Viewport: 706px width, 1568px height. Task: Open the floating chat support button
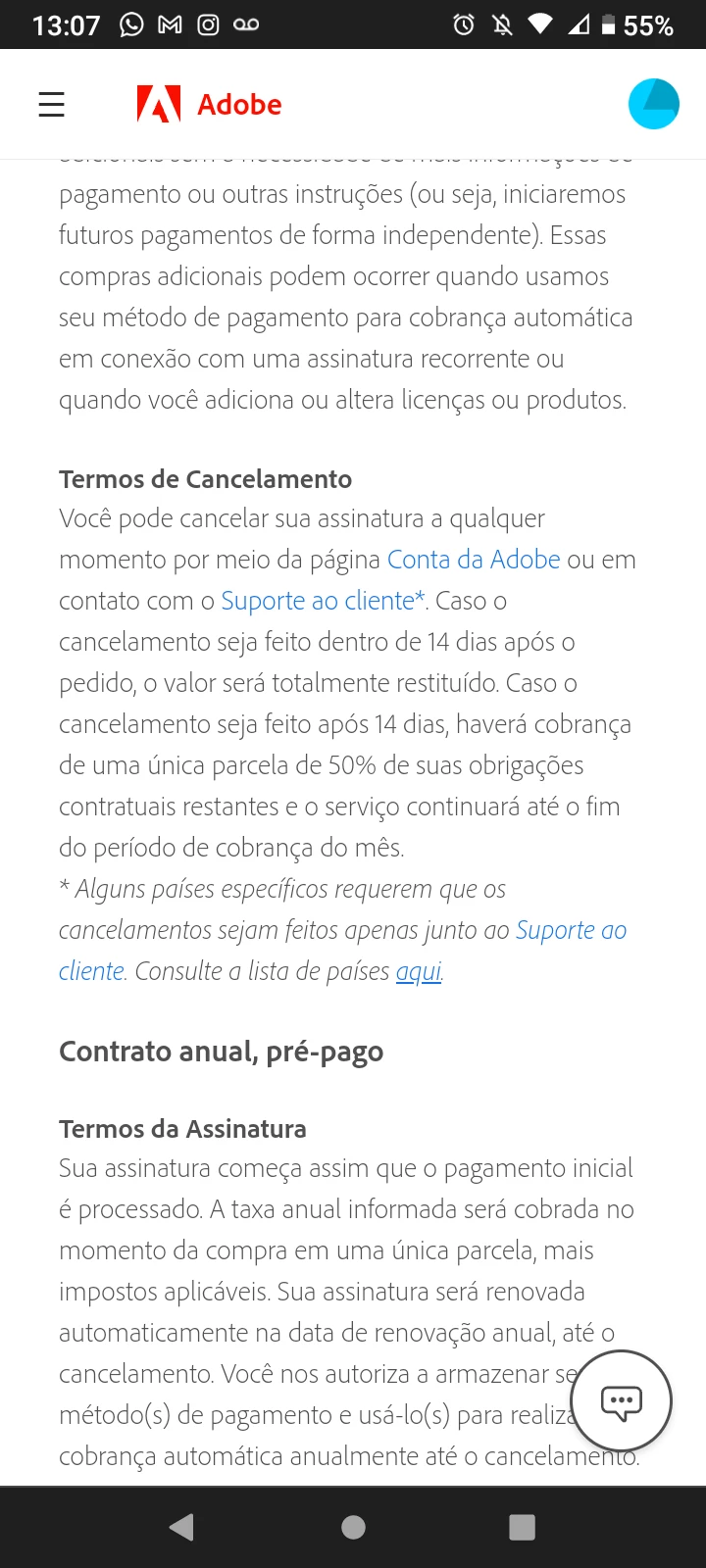(x=621, y=1401)
